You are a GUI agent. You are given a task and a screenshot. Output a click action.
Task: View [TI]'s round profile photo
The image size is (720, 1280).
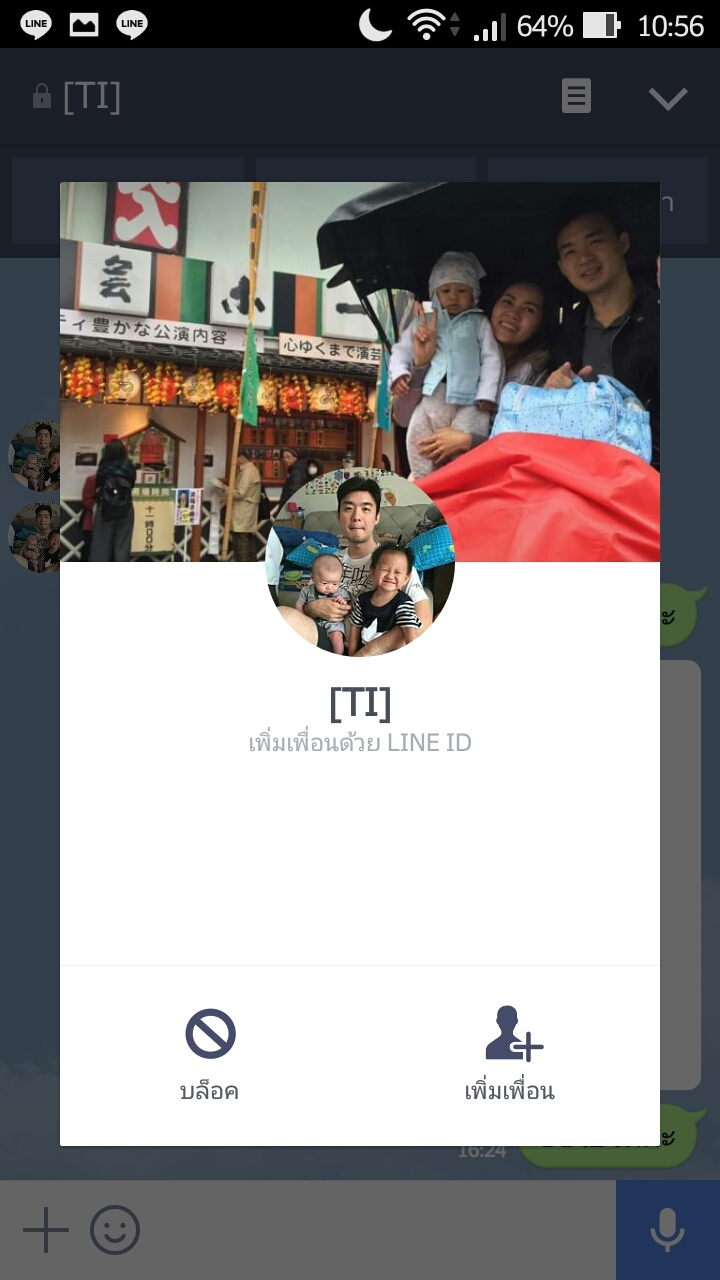360,562
